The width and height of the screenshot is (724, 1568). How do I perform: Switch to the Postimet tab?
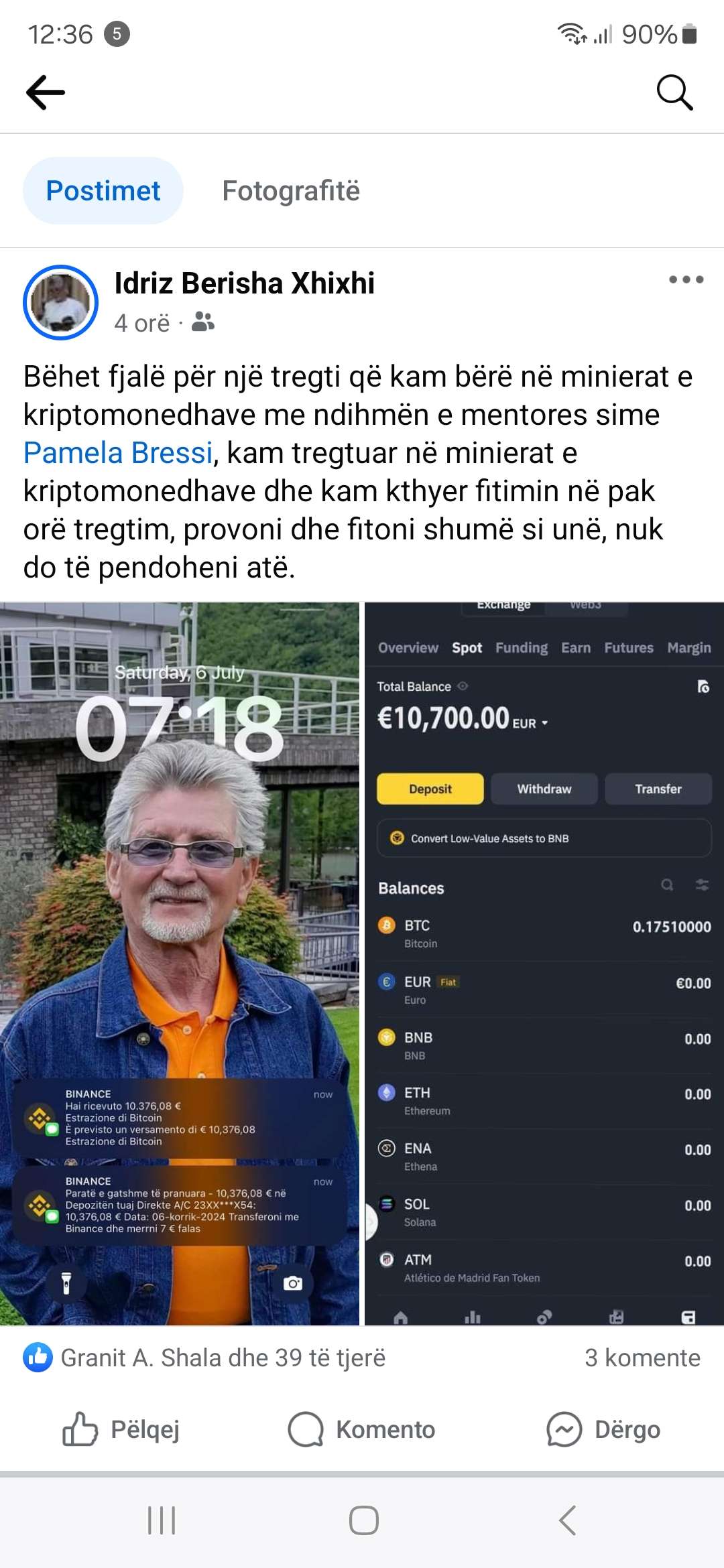pos(103,191)
